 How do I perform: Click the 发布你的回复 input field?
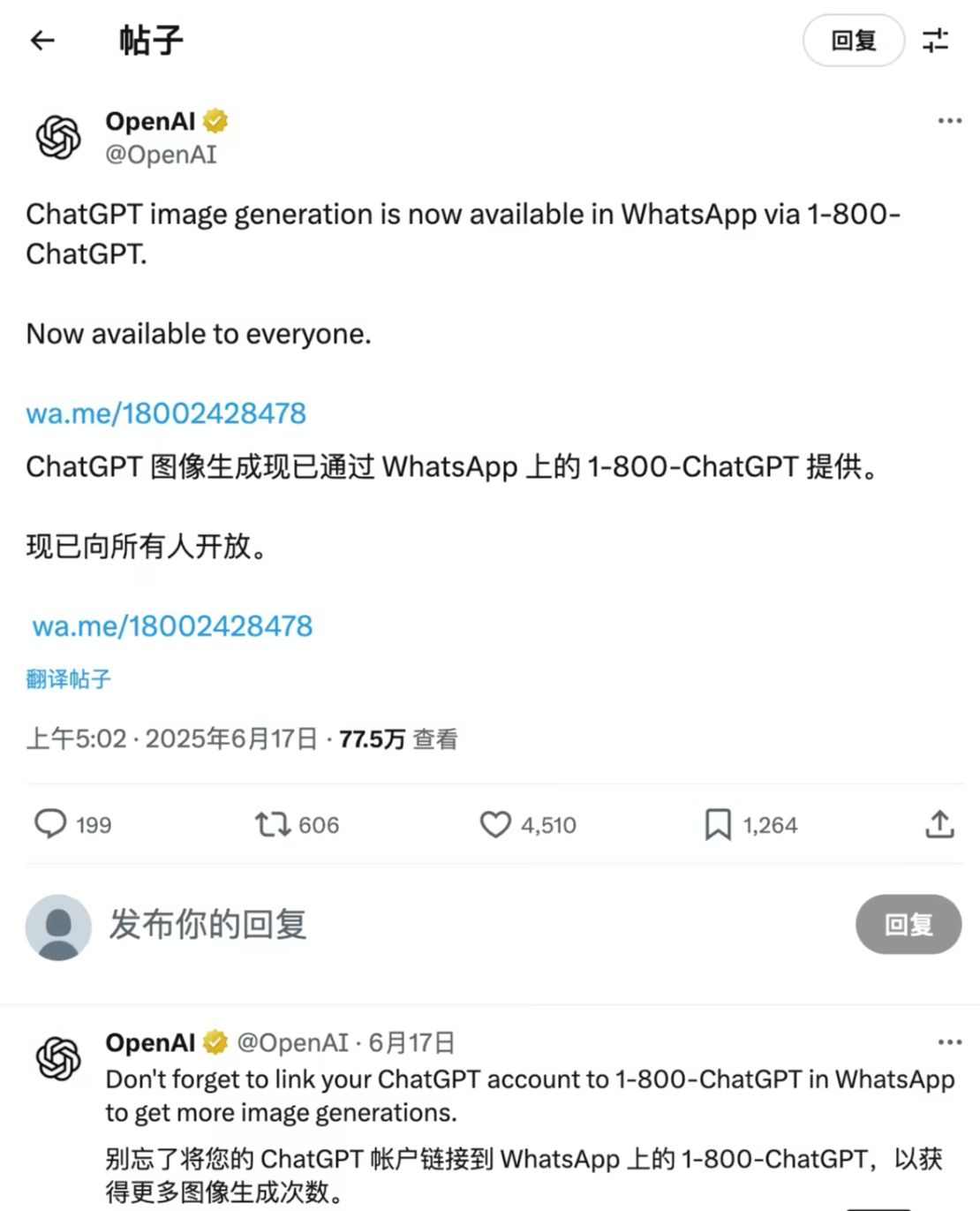point(207,925)
